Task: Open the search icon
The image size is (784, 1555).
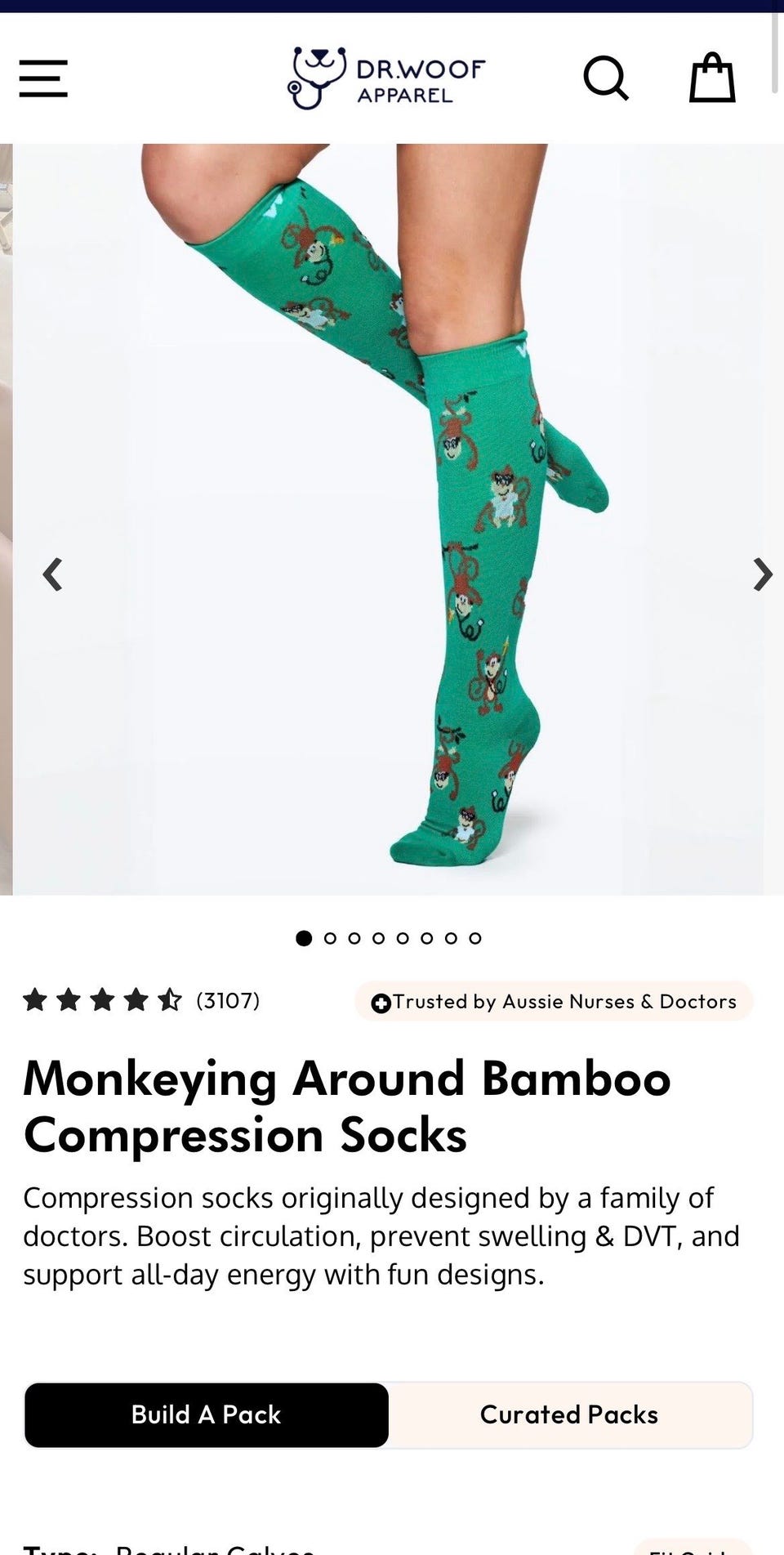Action: [606, 78]
